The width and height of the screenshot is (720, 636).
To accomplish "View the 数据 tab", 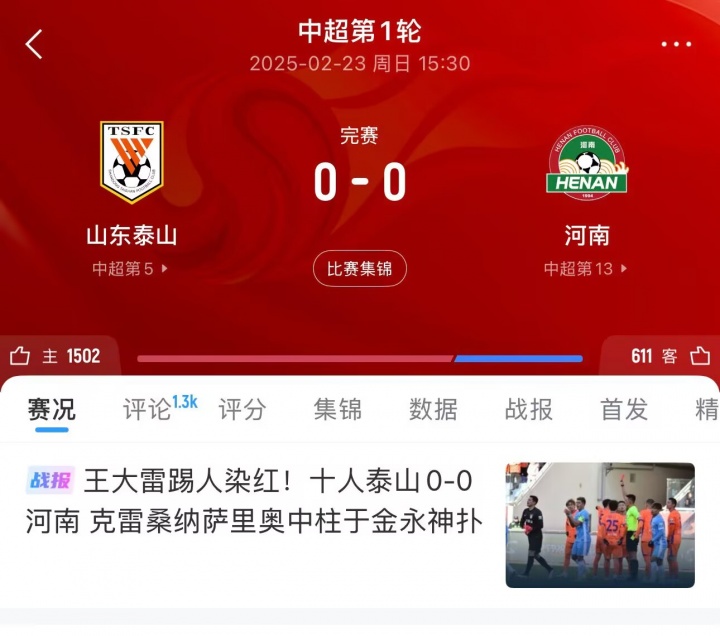I will [x=433, y=409].
